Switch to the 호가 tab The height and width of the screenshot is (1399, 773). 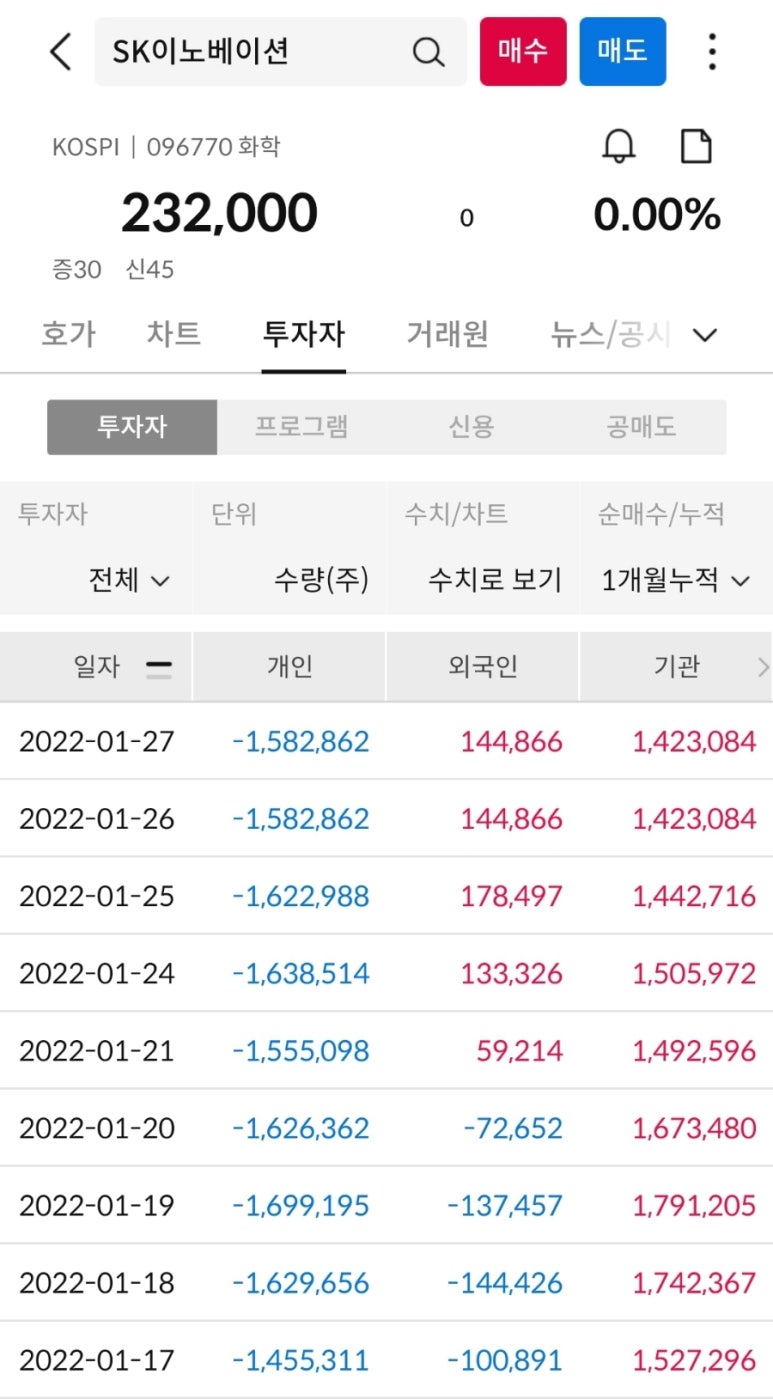(x=69, y=334)
